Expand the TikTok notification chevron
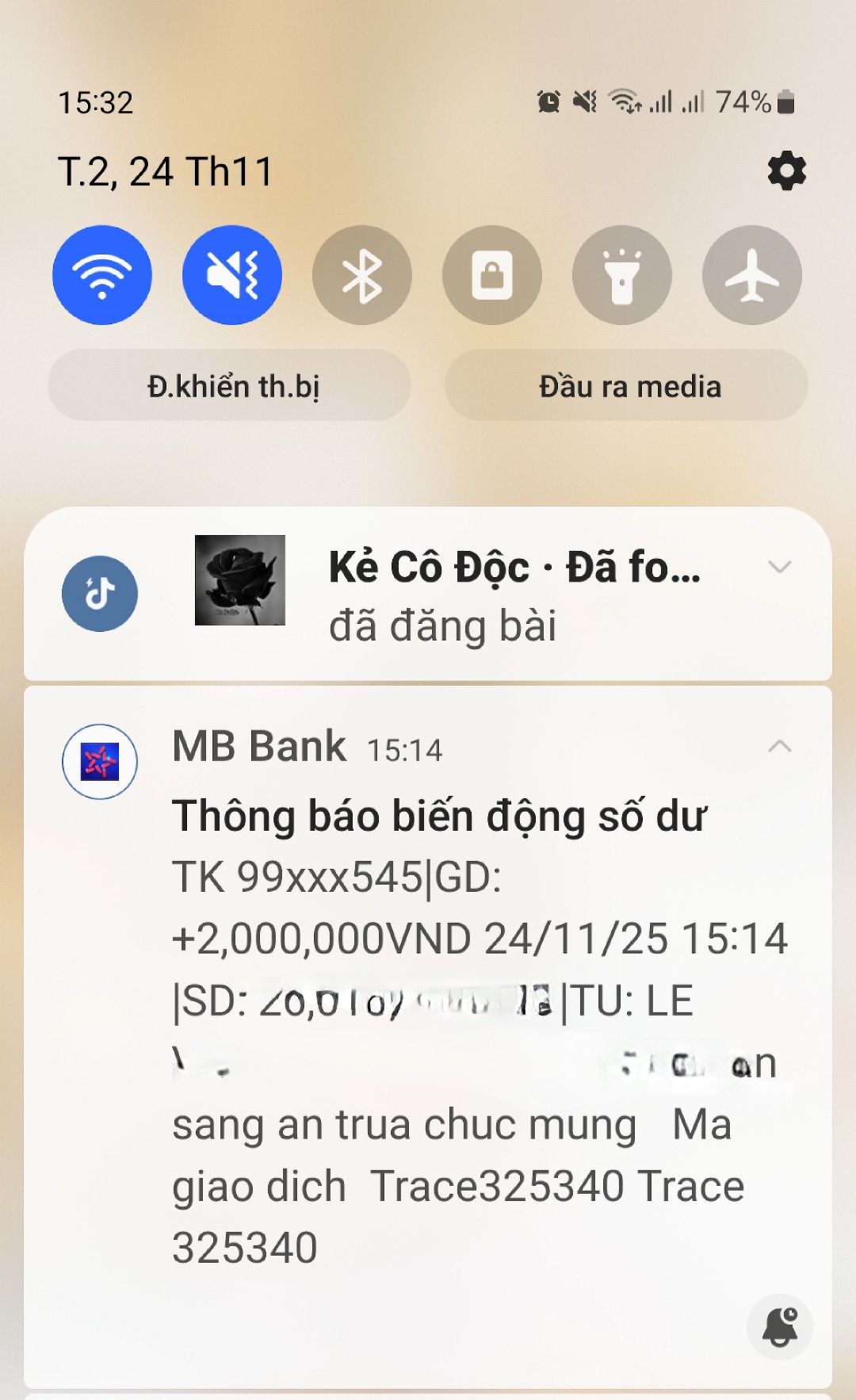The height and width of the screenshot is (1400, 856). (x=780, y=567)
